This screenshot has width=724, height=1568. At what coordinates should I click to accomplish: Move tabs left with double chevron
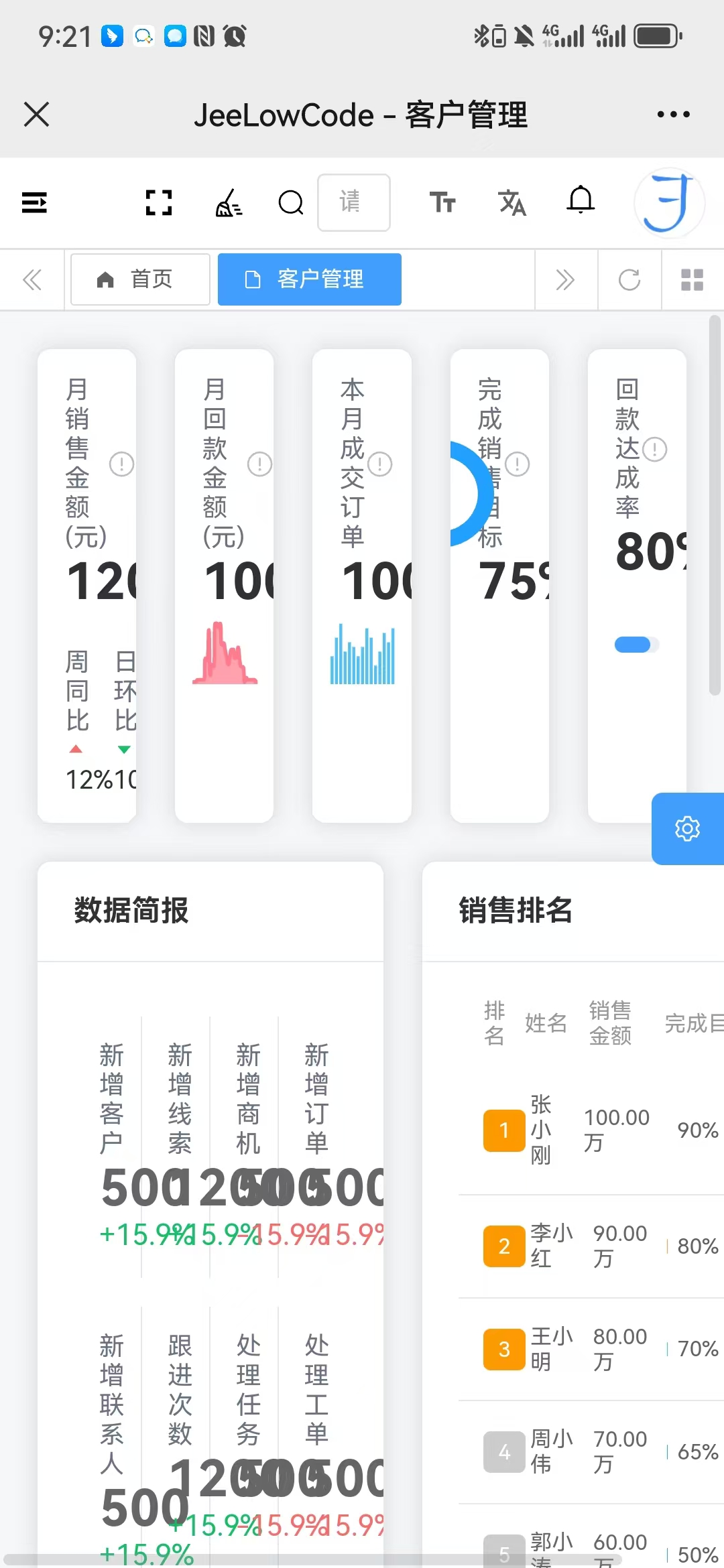[32, 279]
